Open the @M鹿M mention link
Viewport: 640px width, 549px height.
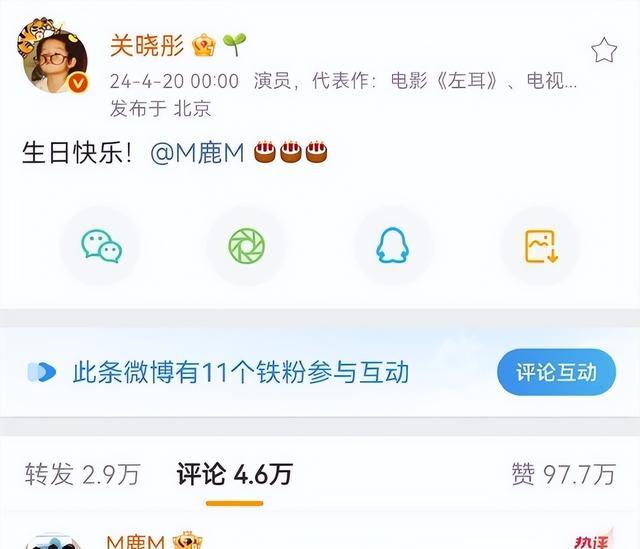click(x=197, y=153)
